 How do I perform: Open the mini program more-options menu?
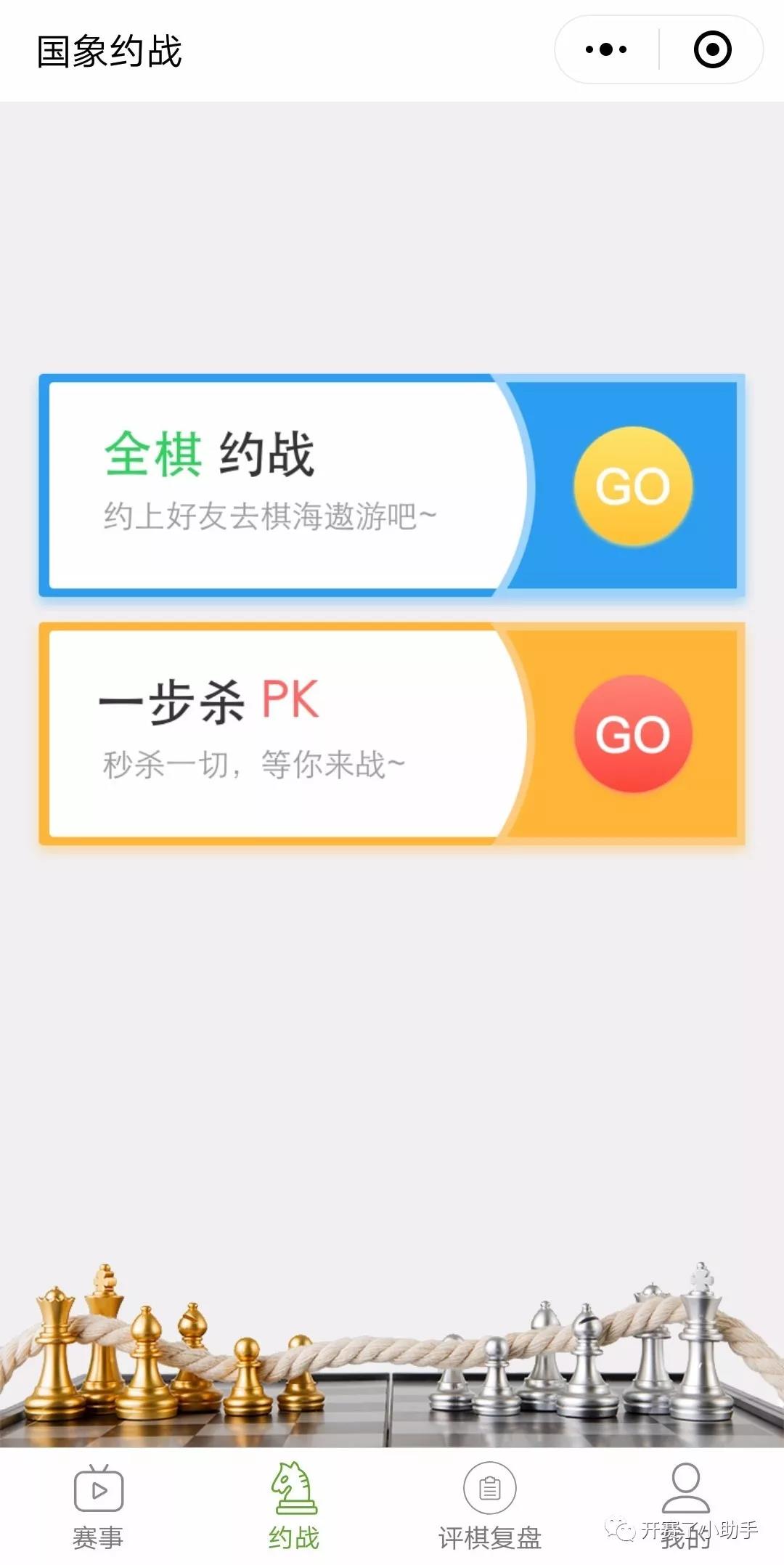tap(606, 50)
